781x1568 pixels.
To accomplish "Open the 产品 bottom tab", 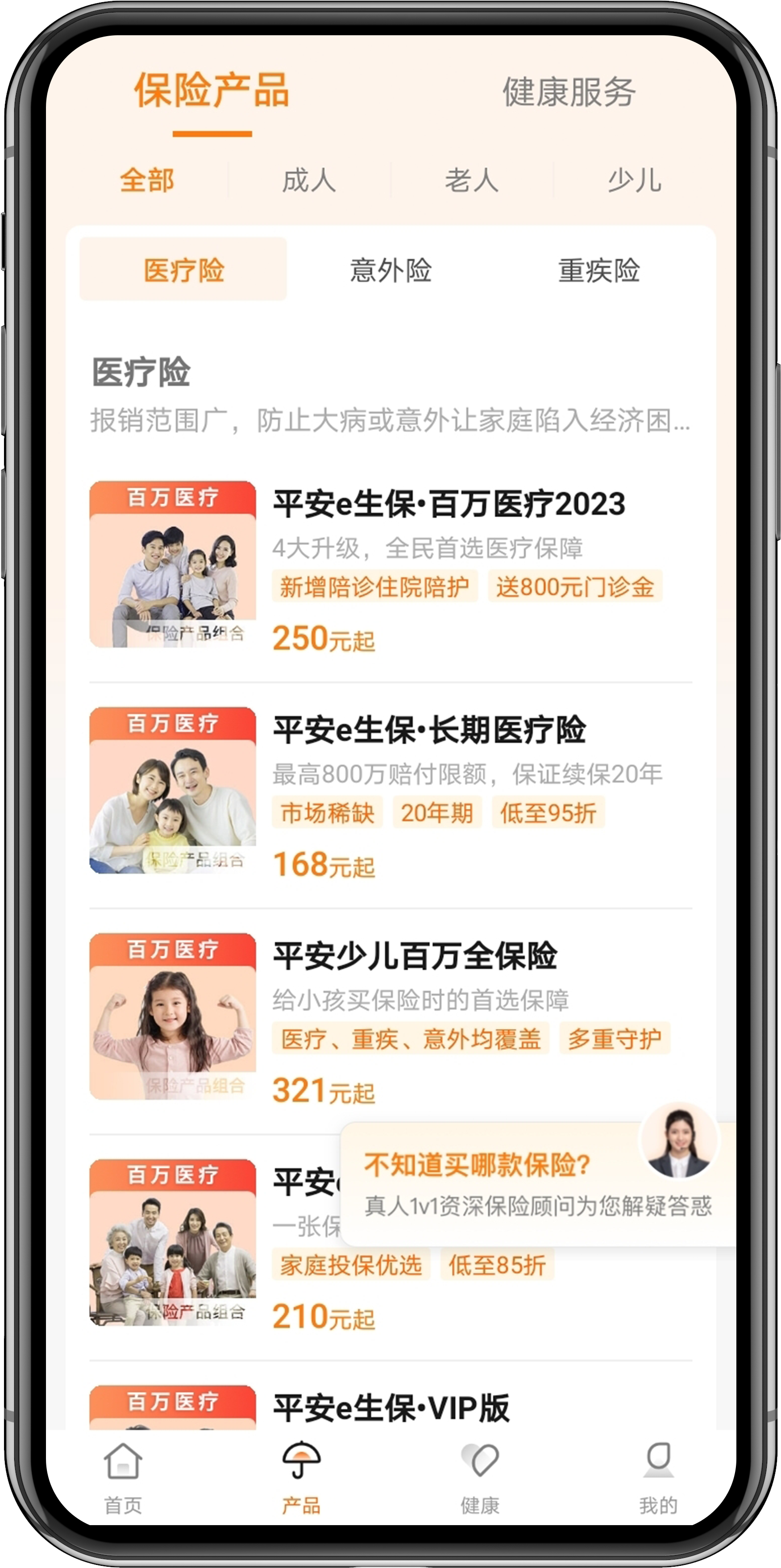I will 301,1478.
